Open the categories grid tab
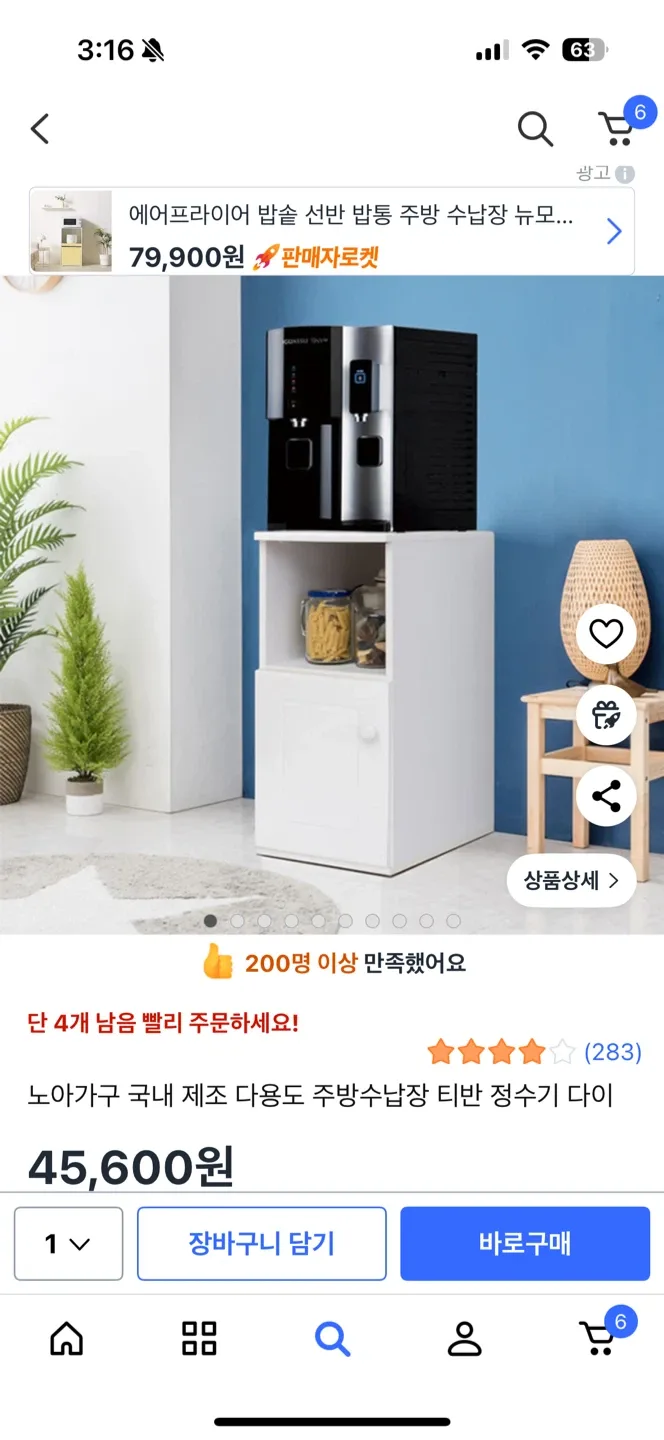The height and width of the screenshot is (1440, 664). [199, 1338]
